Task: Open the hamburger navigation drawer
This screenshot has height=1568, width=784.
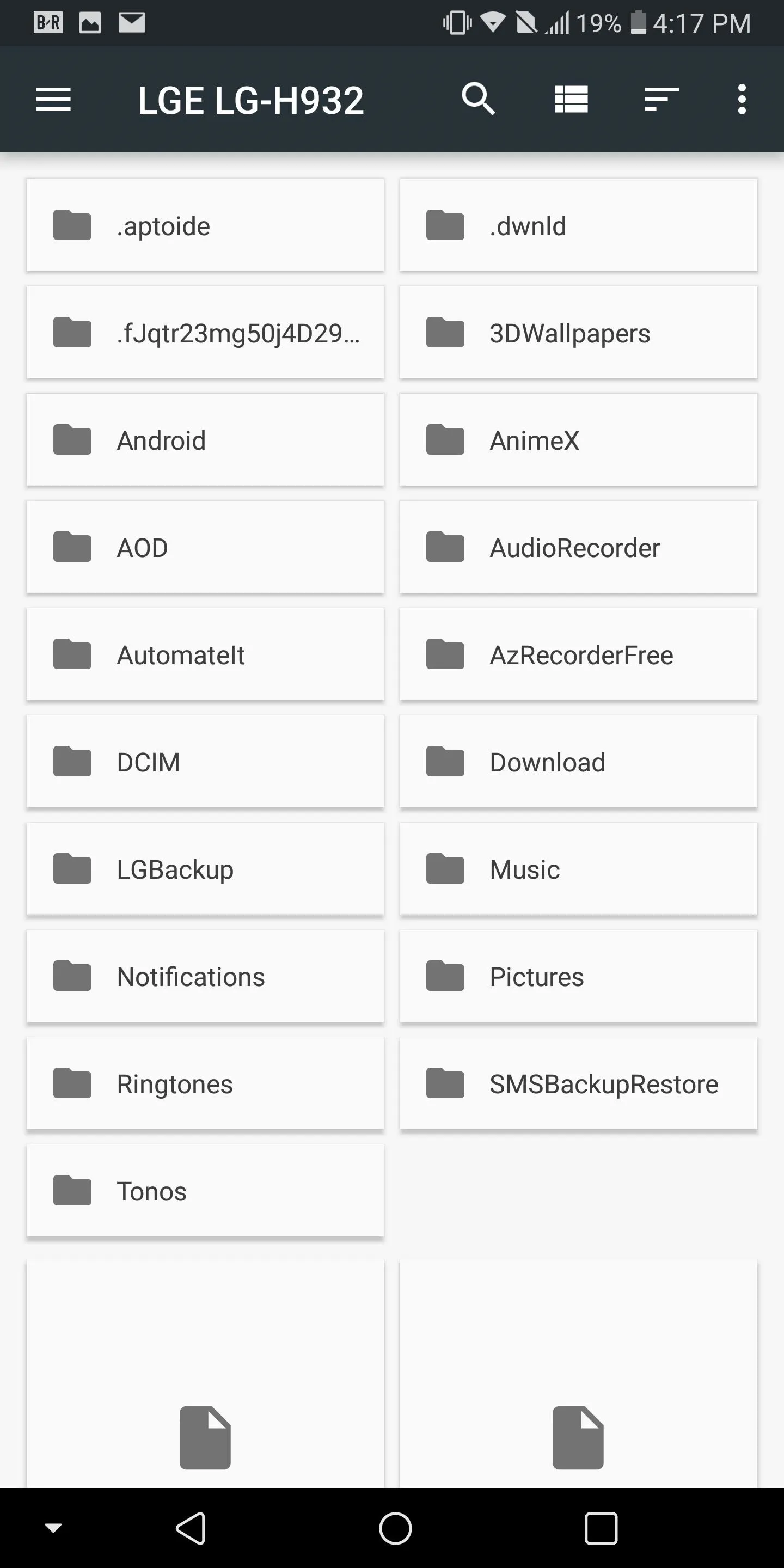Action: click(53, 99)
